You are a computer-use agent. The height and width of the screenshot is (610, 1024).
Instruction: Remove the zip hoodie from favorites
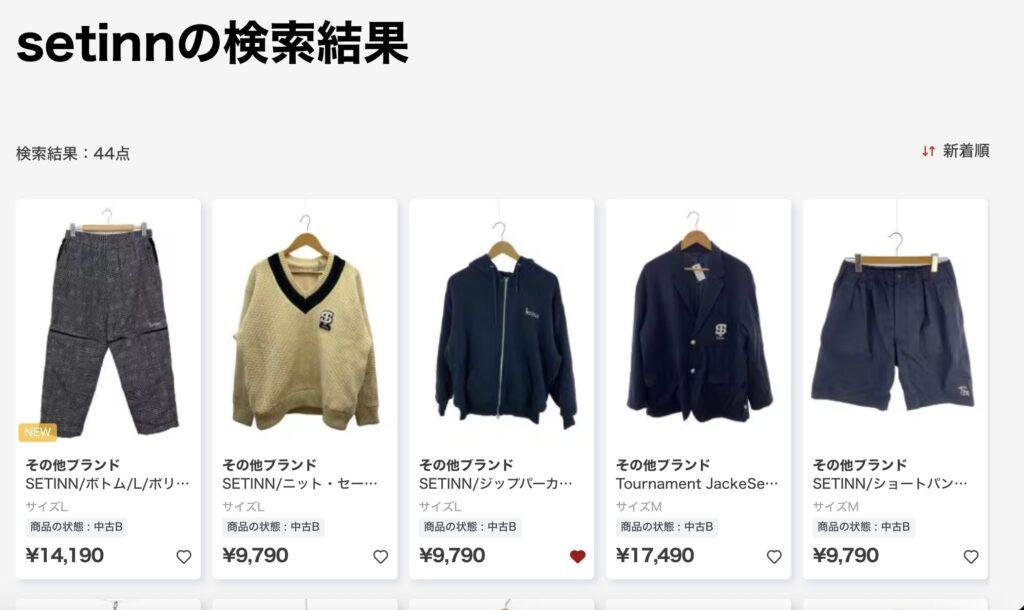(577, 557)
